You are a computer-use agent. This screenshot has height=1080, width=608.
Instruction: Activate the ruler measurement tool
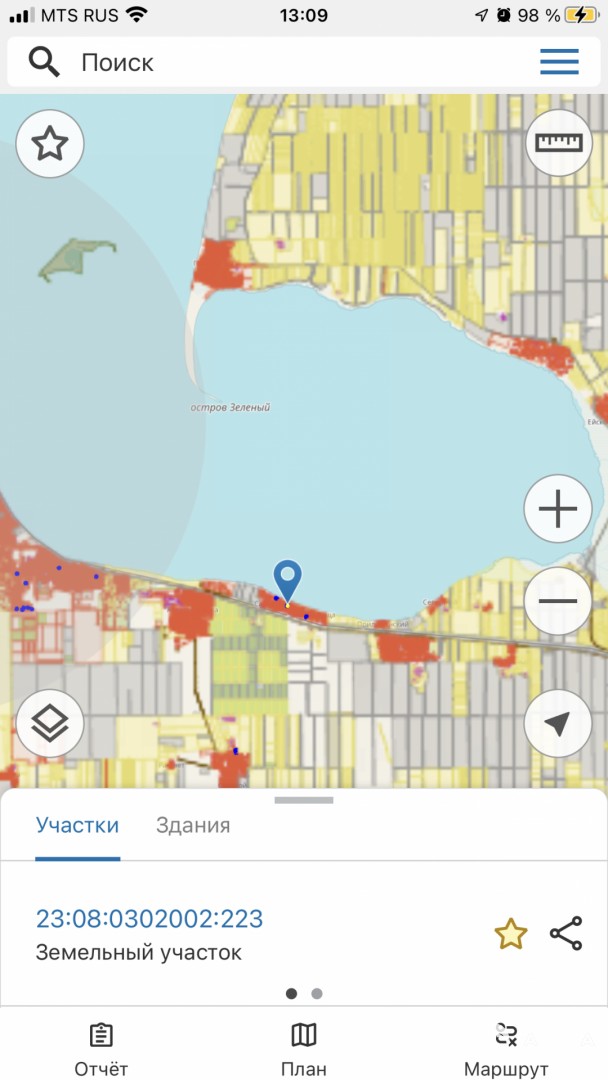pos(558,143)
